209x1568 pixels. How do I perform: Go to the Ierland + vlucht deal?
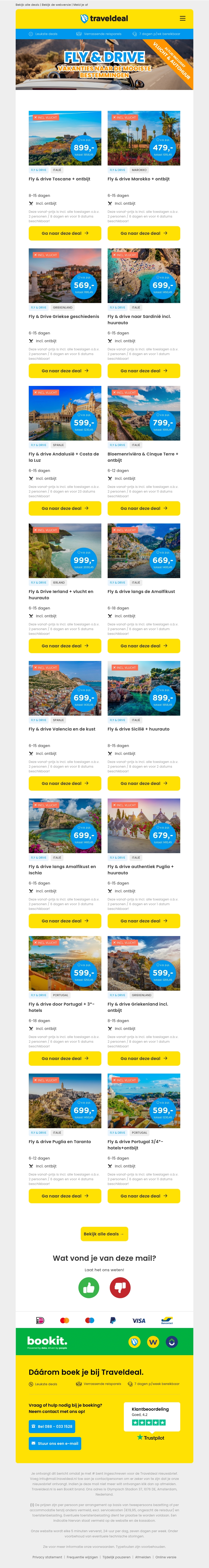click(65, 646)
